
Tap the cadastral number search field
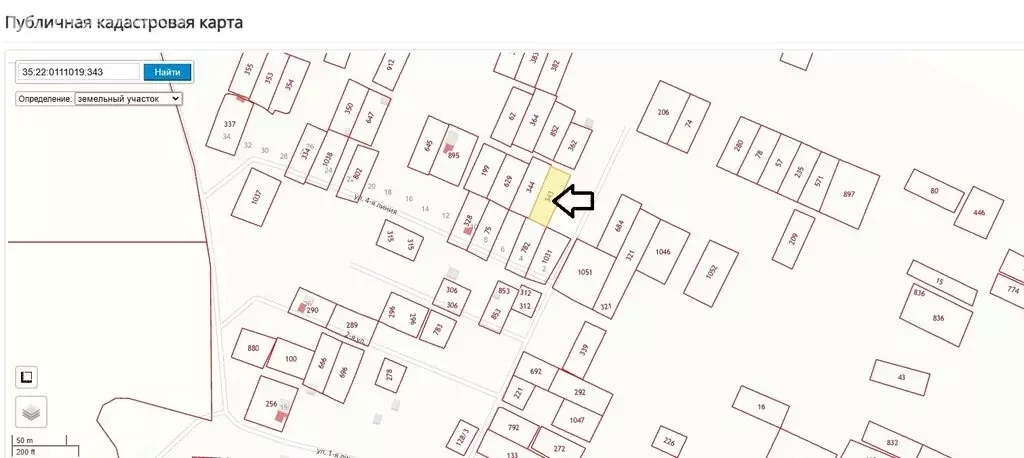coord(79,72)
